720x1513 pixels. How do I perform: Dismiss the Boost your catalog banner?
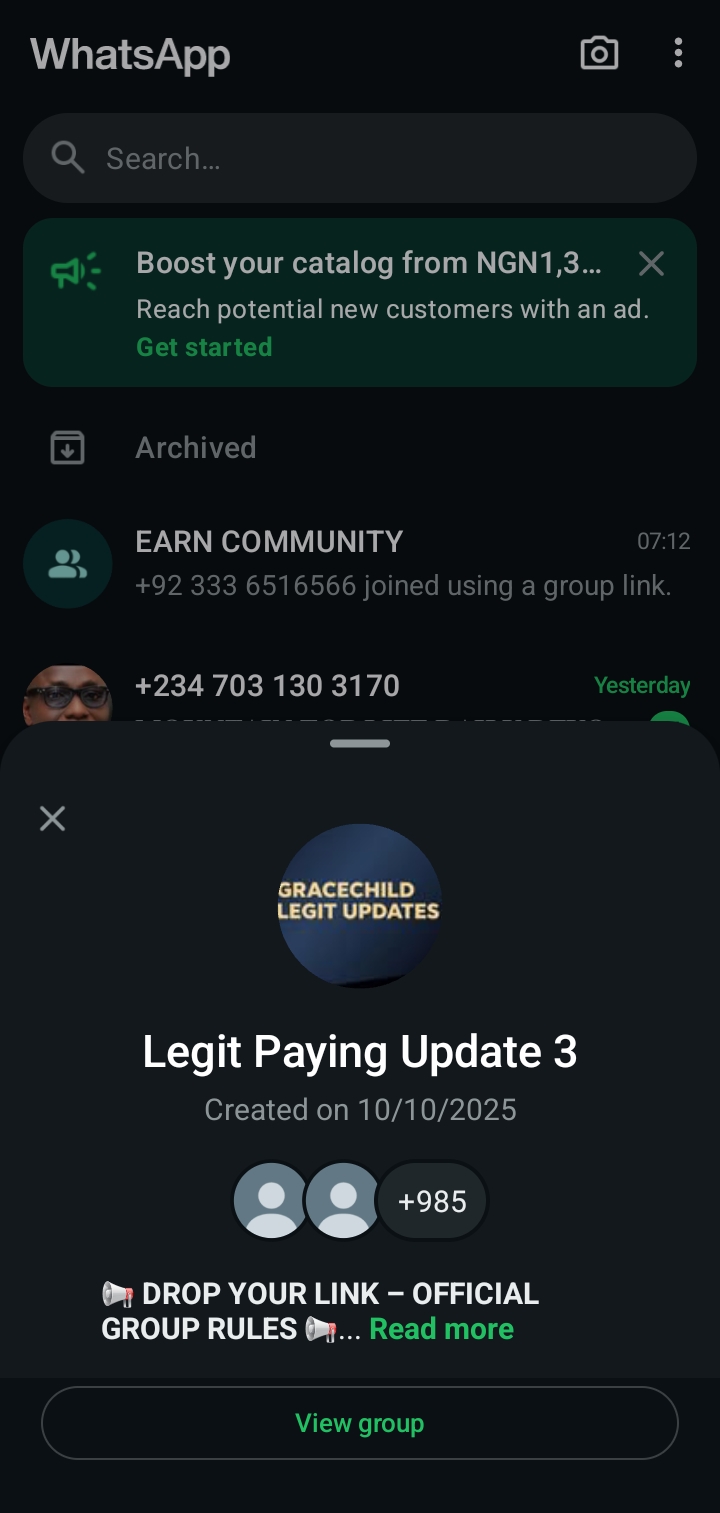(651, 264)
